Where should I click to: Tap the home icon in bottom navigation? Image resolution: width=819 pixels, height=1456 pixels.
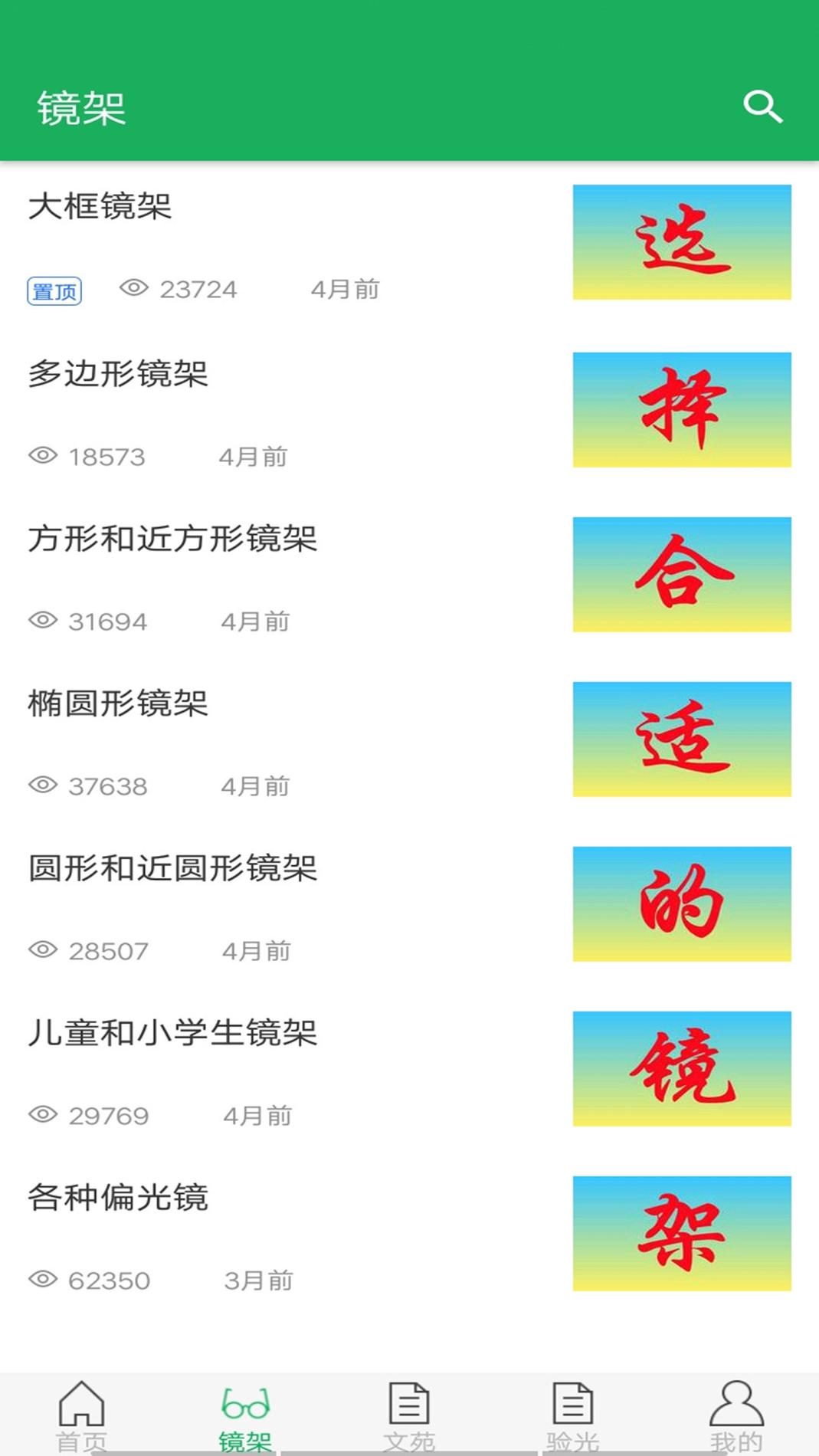point(81,1408)
